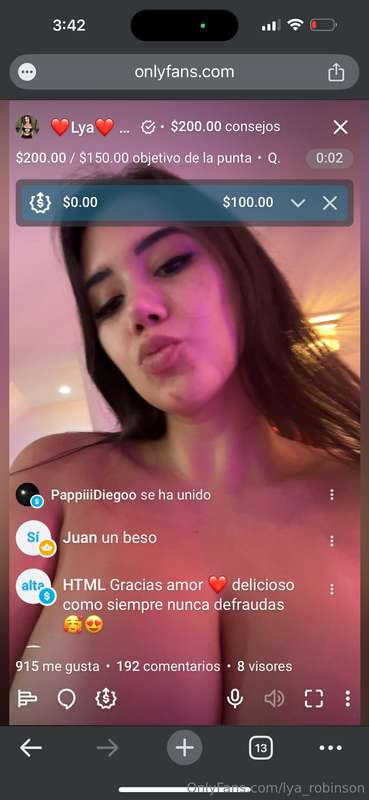Enter fullscreen mode
369x800 pixels.
coord(314,698)
